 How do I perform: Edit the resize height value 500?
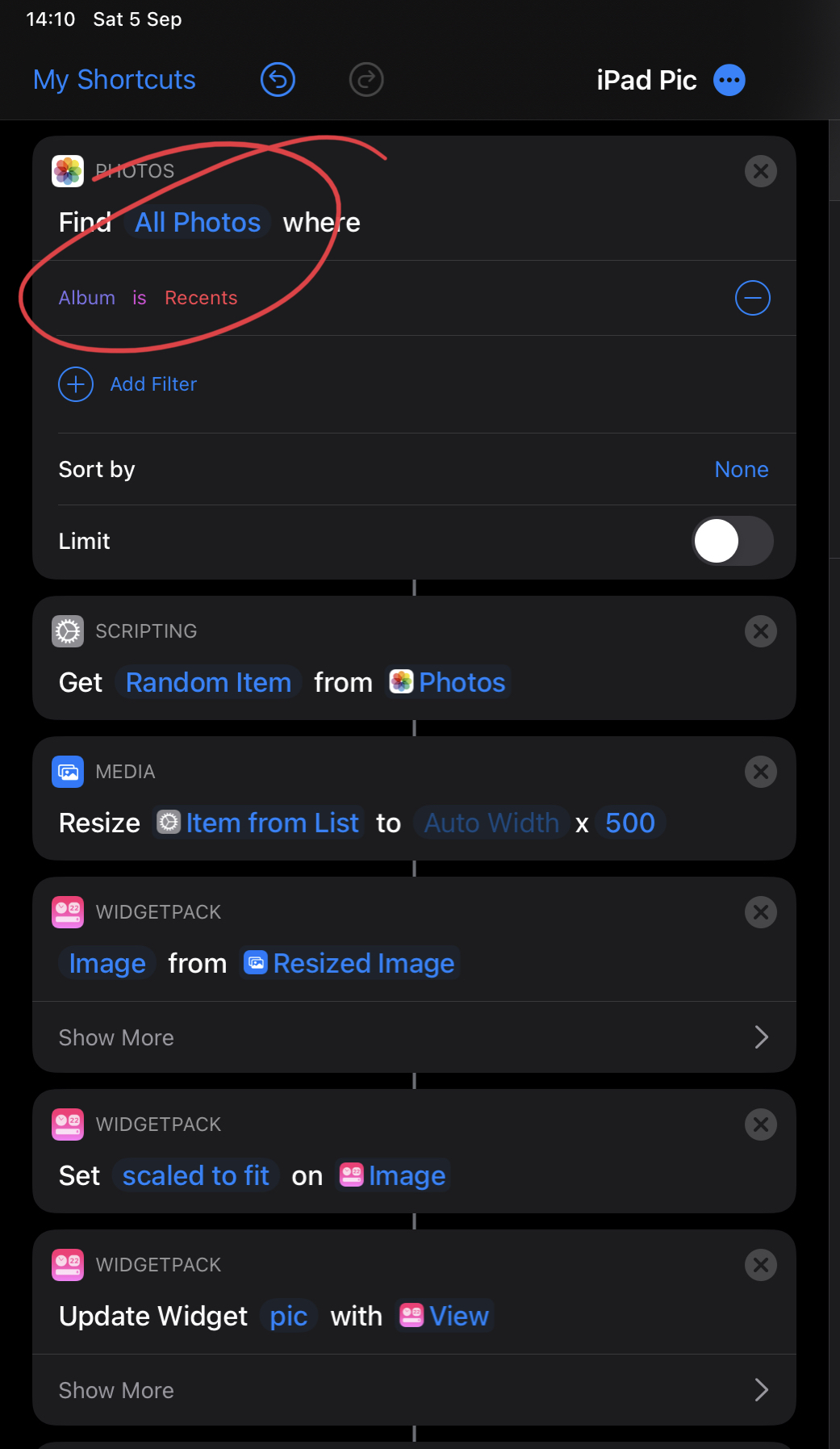pos(629,823)
